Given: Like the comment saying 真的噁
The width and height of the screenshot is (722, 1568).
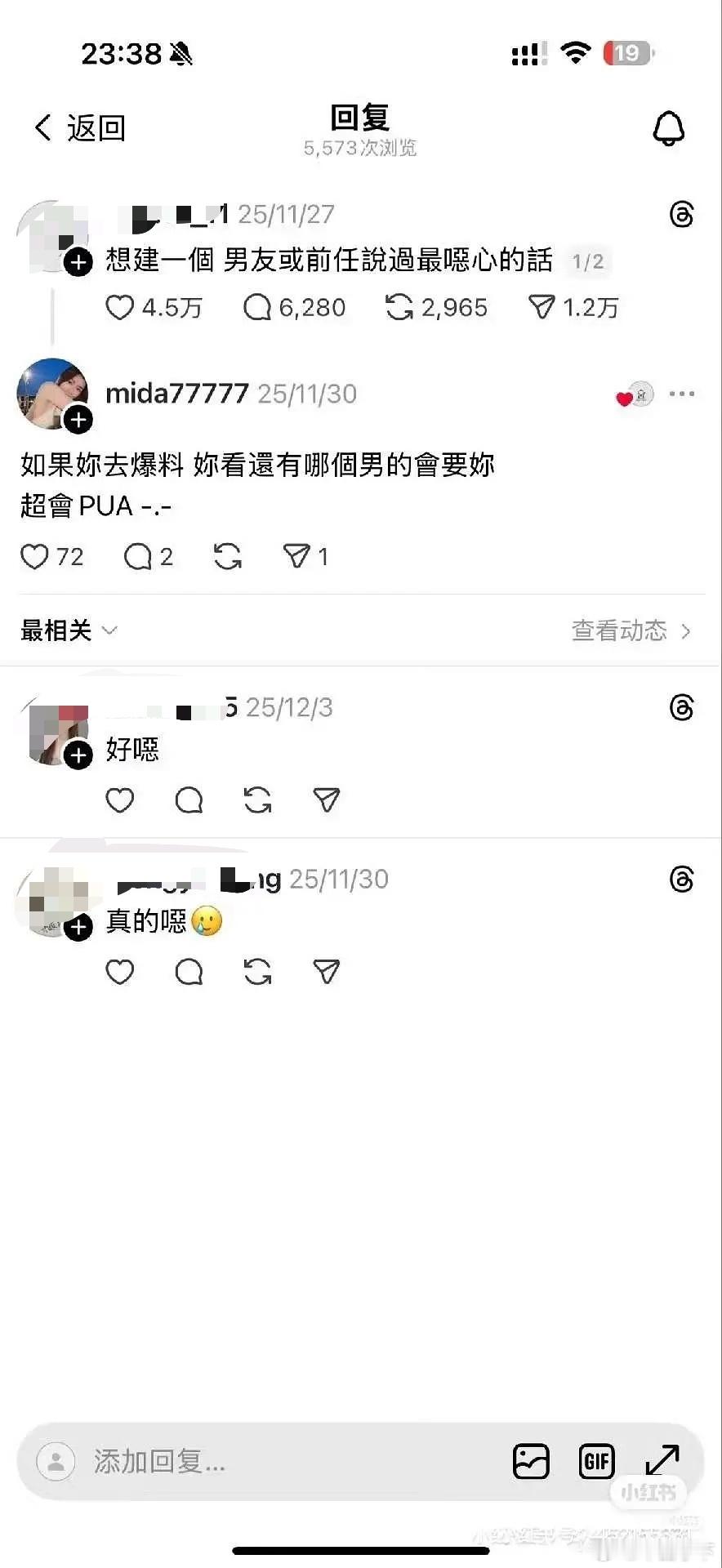Looking at the screenshot, I should 120,972.
